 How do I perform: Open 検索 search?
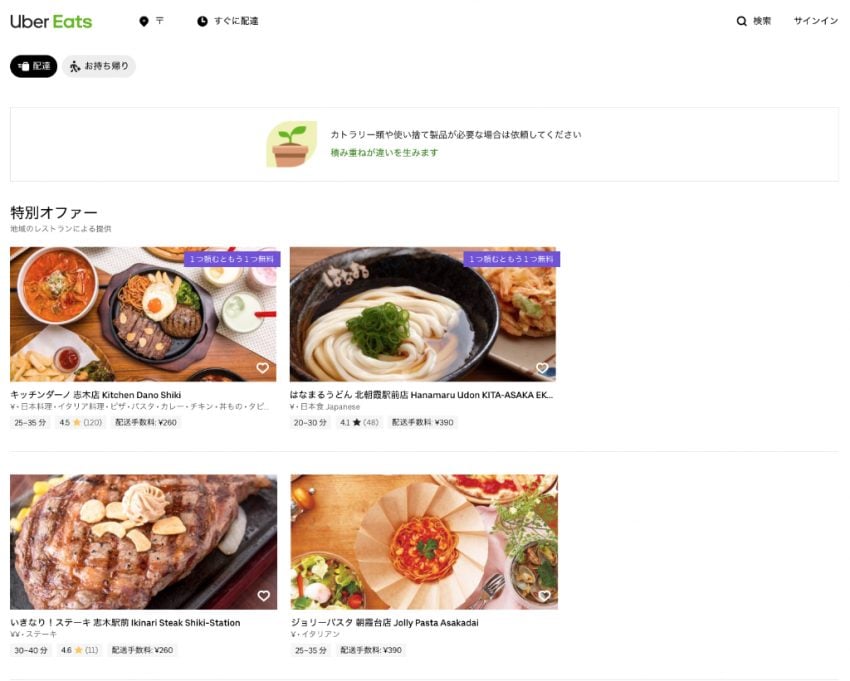click(754, 21)
